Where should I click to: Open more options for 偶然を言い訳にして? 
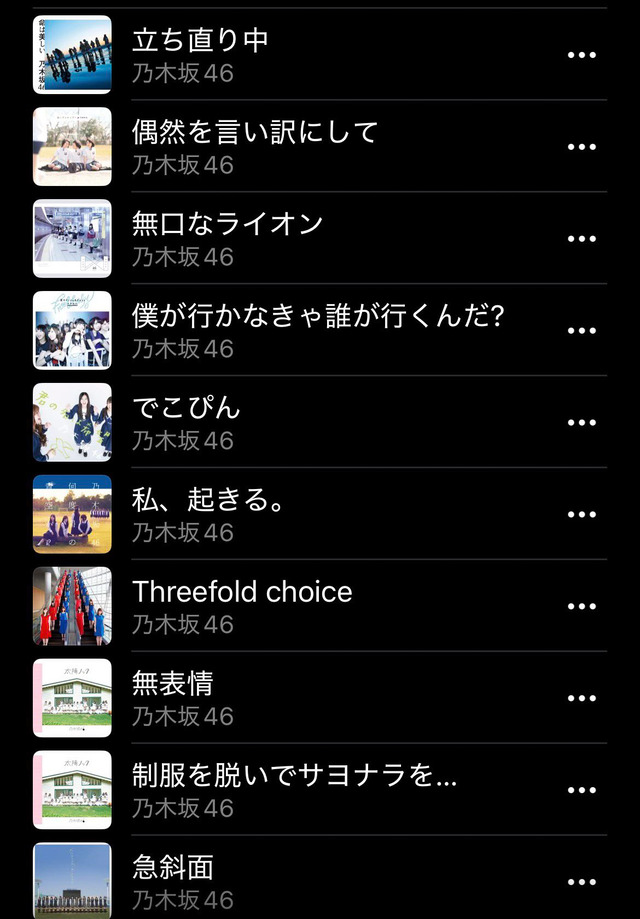(x=581, y=147)
